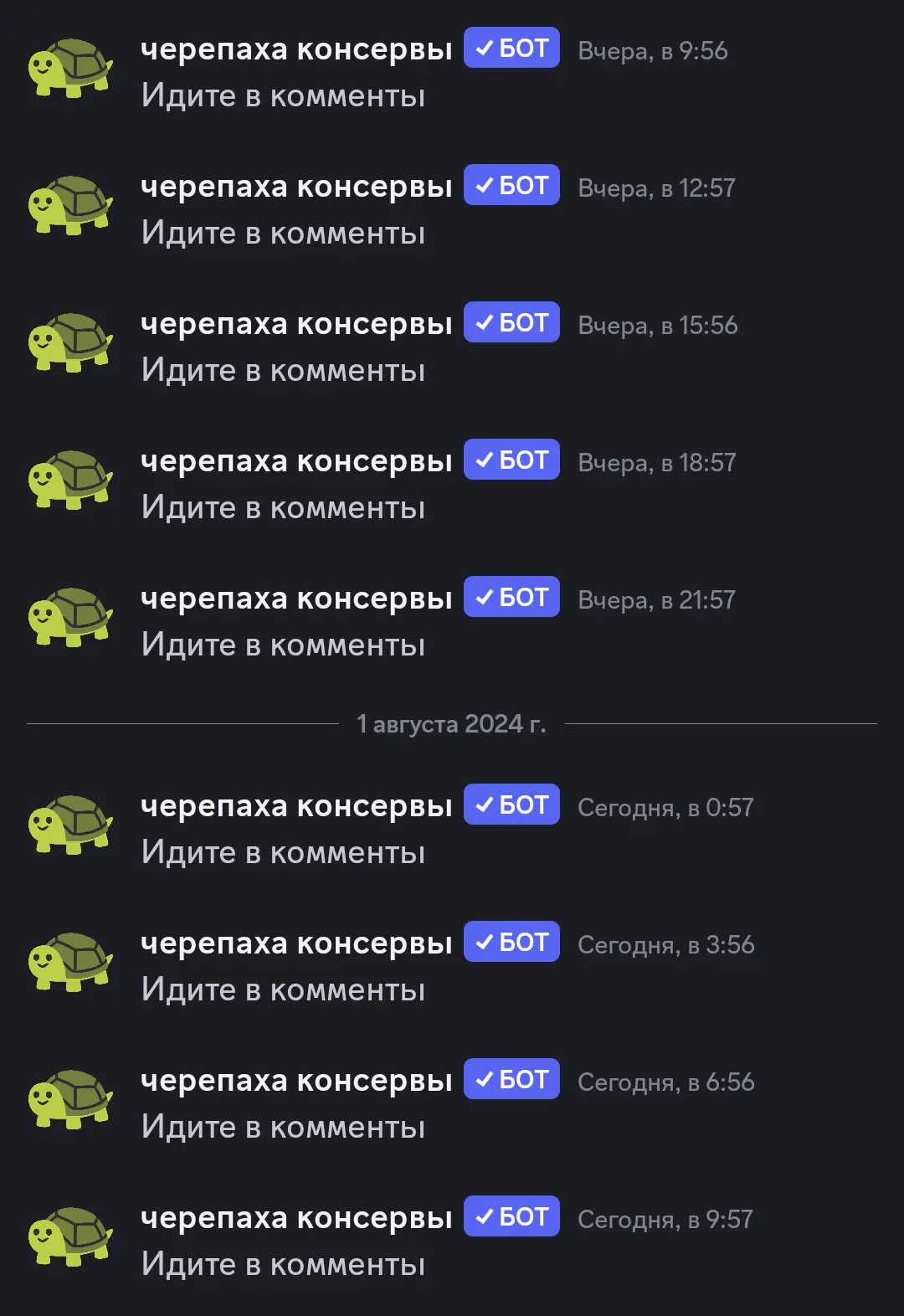Tap the turtle avatar on the 21:57 message
This screenshot has width=904, height=1316.
point(70,618)
